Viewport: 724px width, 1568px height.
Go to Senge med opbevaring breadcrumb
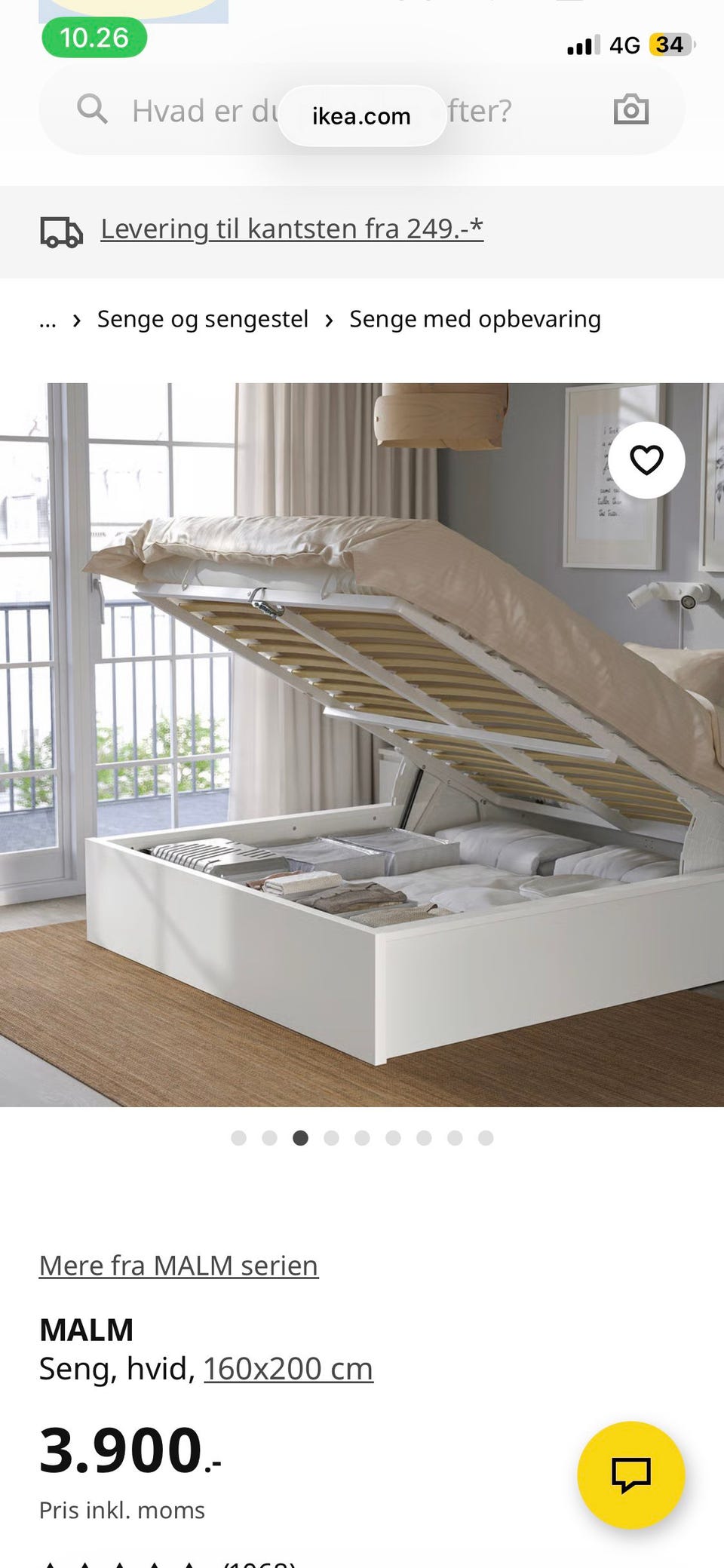click(475, 319)
